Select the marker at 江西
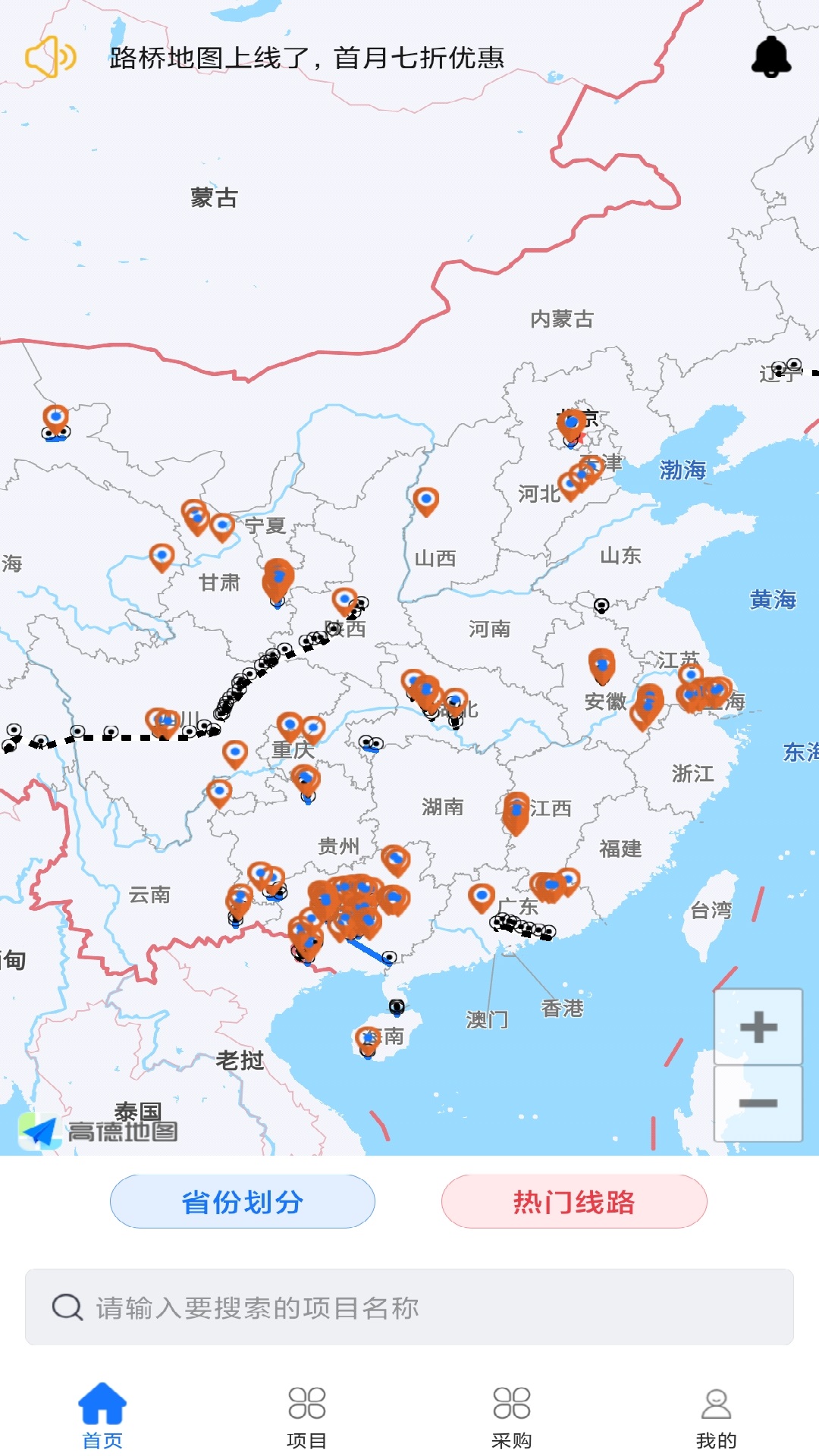The height and width of the screenshot is (1456, 819). [x=516, y=811]
